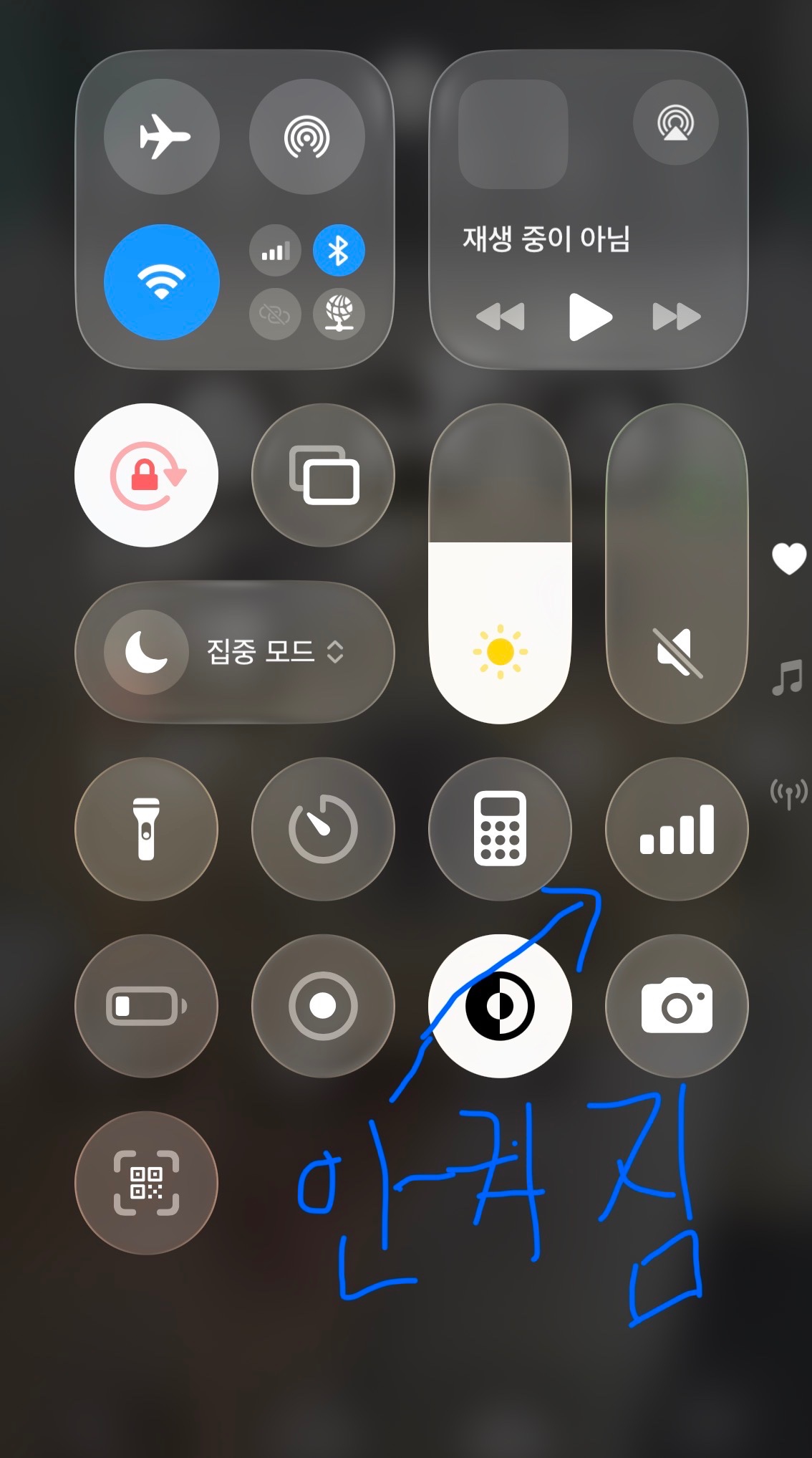This screenshot has width=812, height=1458.
Task: Skip to the next track
Action: coord(676,316)
